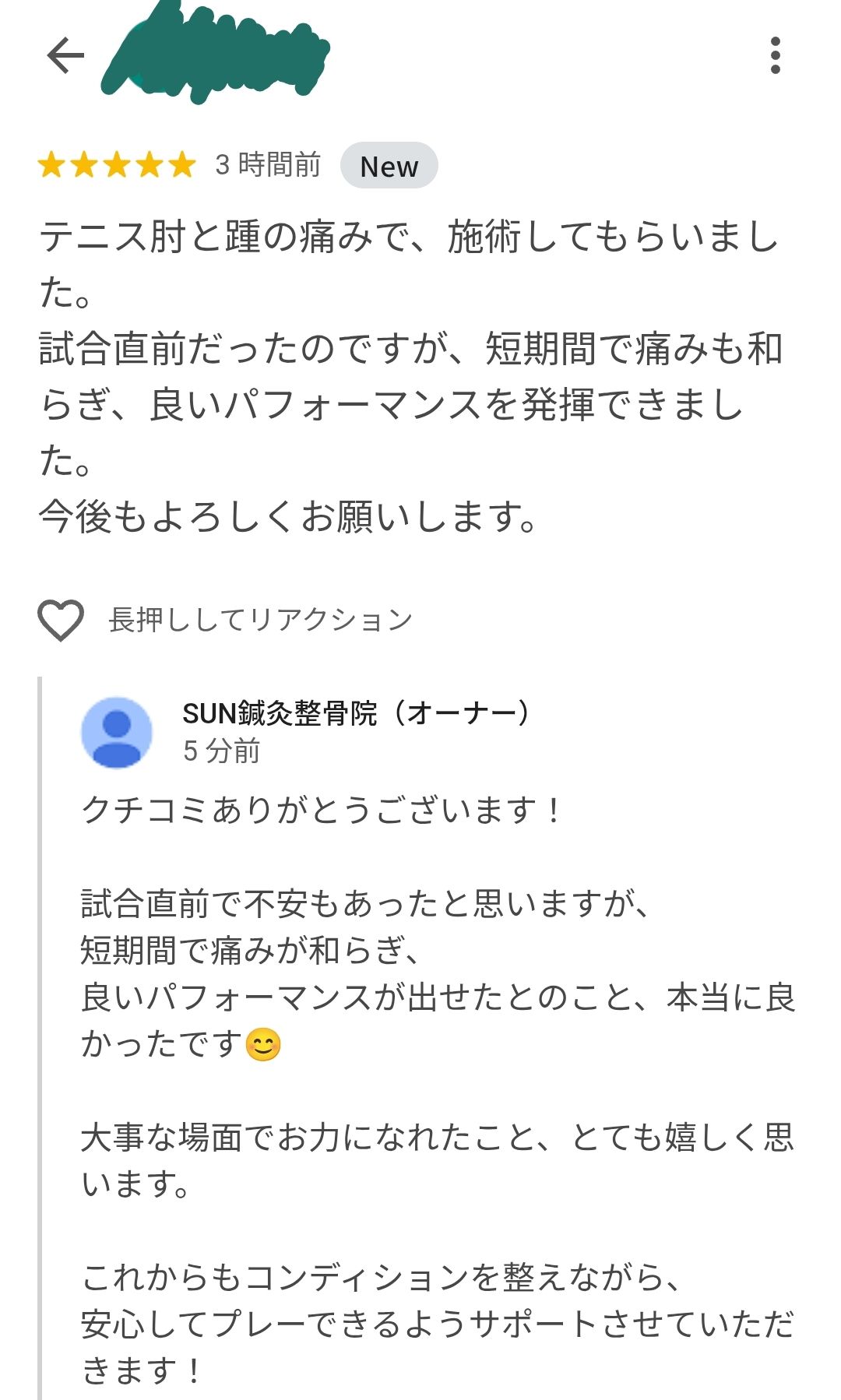Viewport: 841px width, 1400px height.
Task: Open the three-dot overflow menu
Action: [x=775, y=55]
